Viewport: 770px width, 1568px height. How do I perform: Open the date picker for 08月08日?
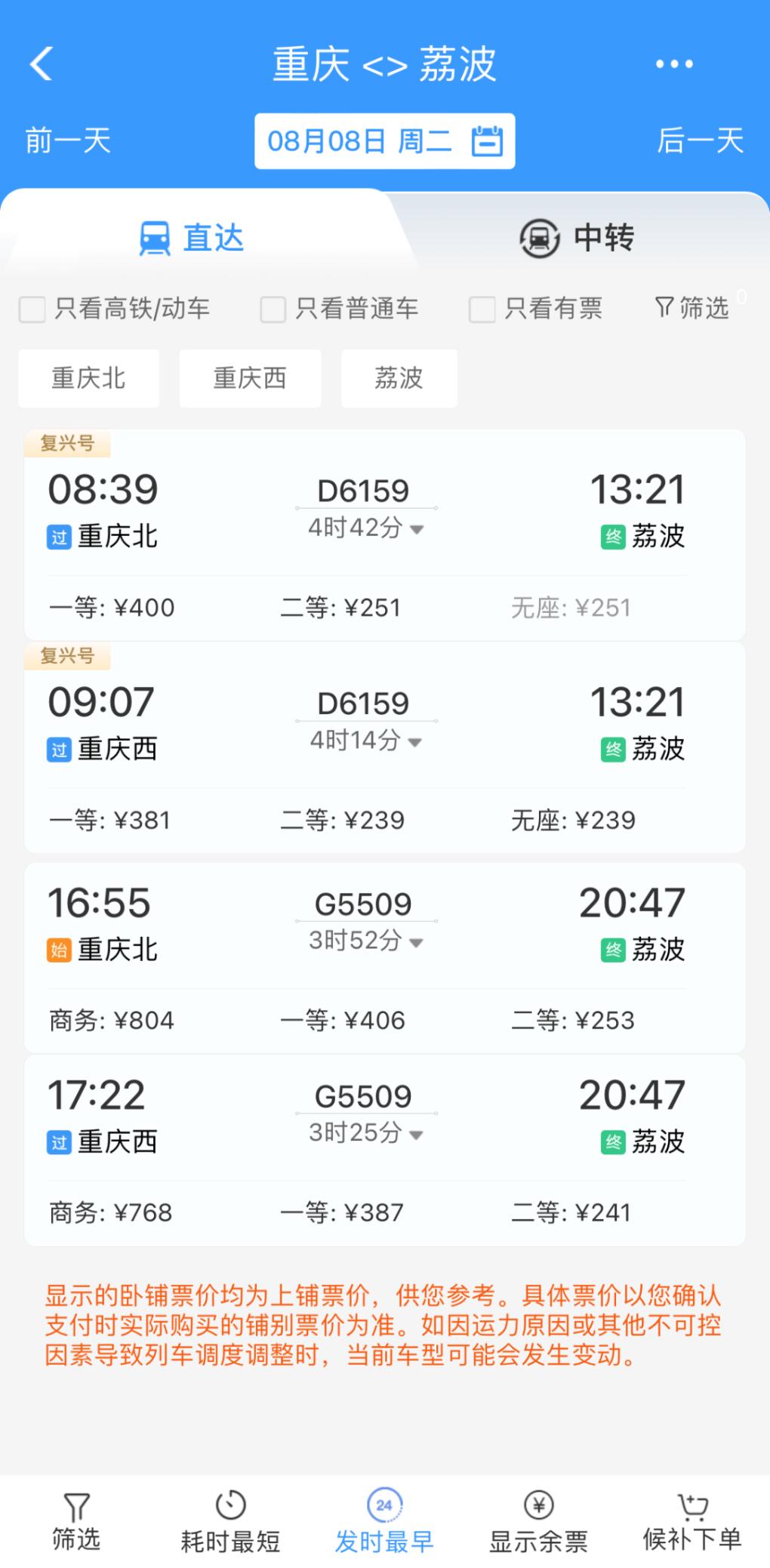point(384,141)
